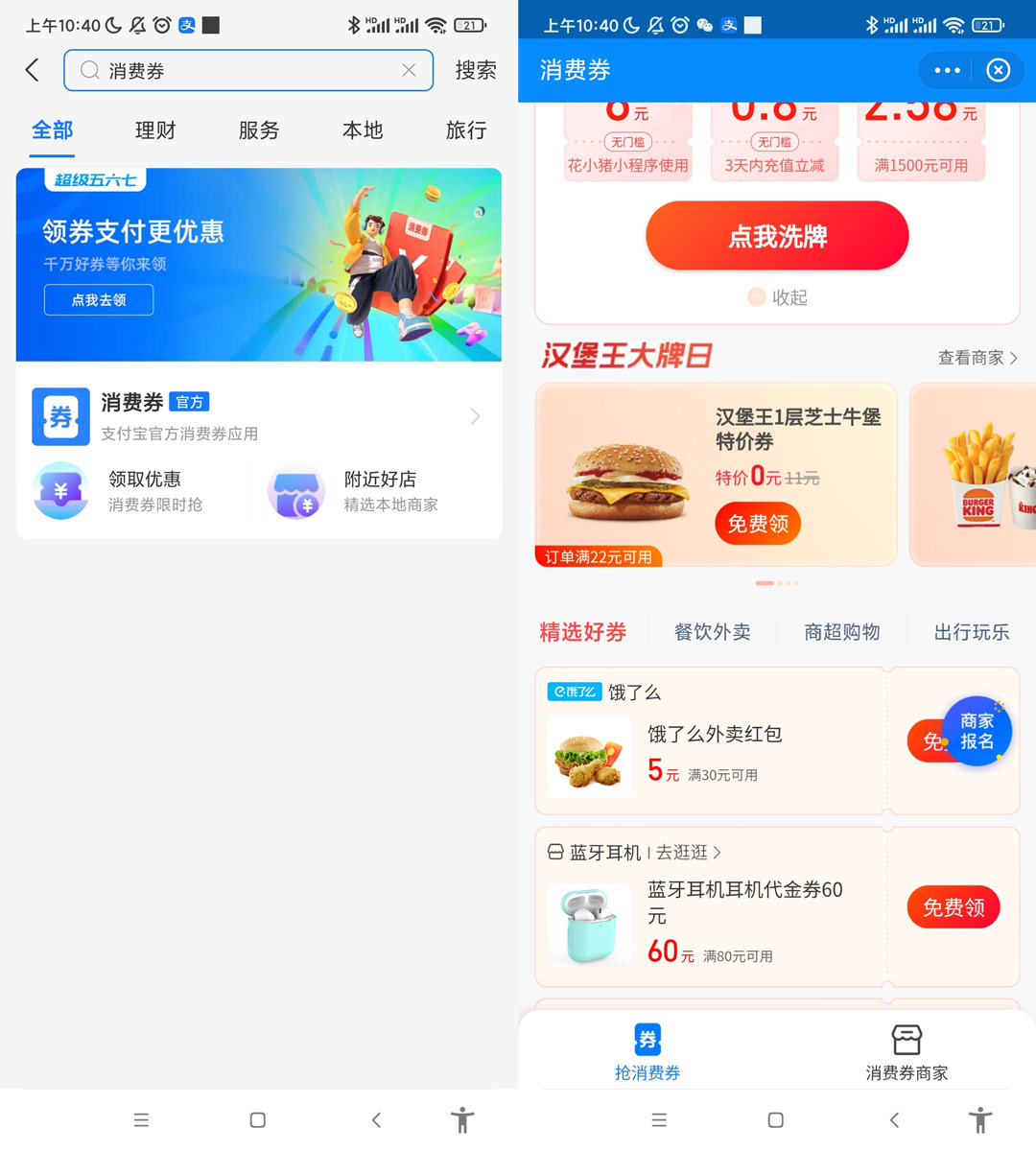
Task: Open 查看商家 link
Action: click(977, 358)
